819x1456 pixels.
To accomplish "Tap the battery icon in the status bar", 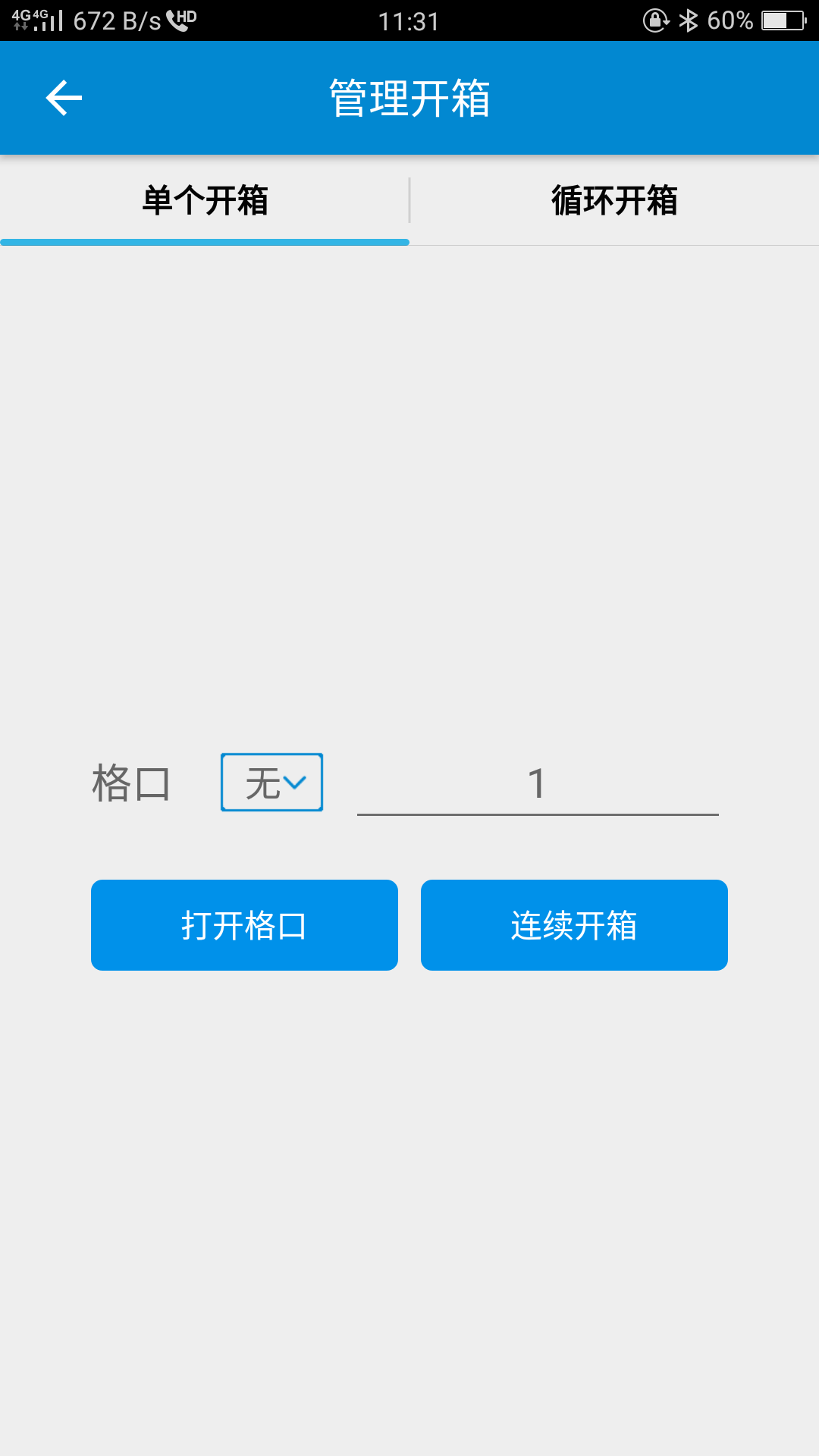I will [781, 20].
